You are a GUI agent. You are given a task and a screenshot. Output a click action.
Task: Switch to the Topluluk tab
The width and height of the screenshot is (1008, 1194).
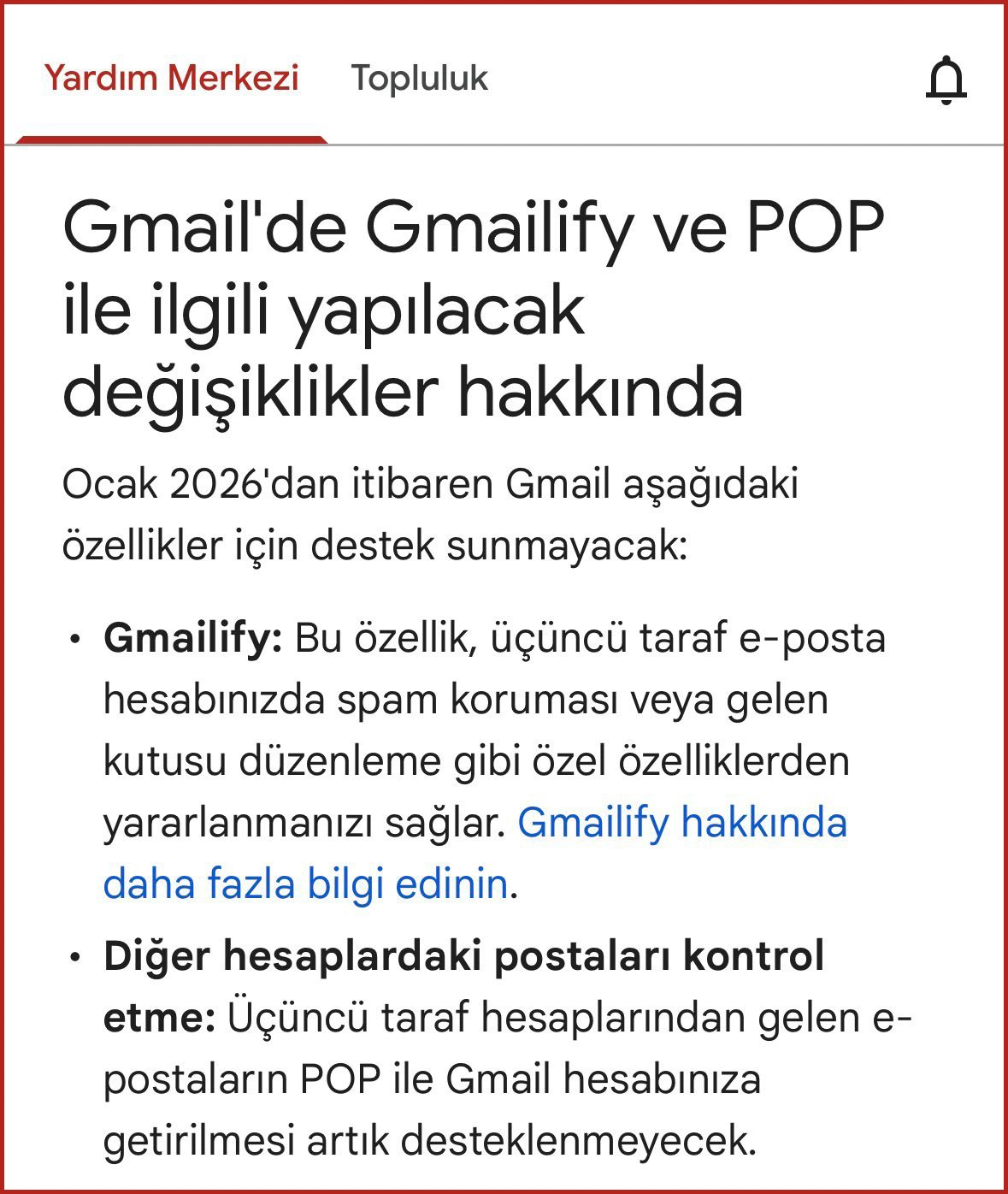point(419,78)
